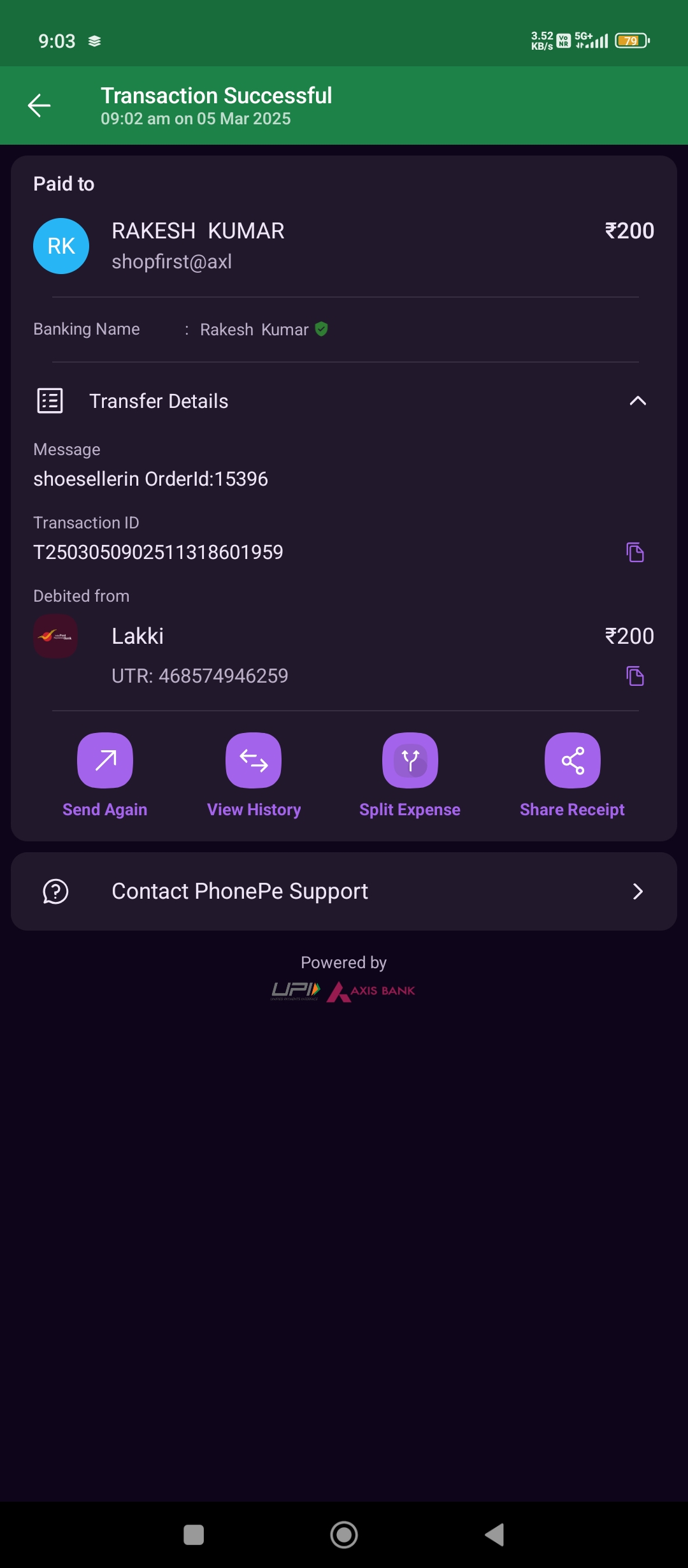Tap Send Again to repeat payment

point(105,775)
